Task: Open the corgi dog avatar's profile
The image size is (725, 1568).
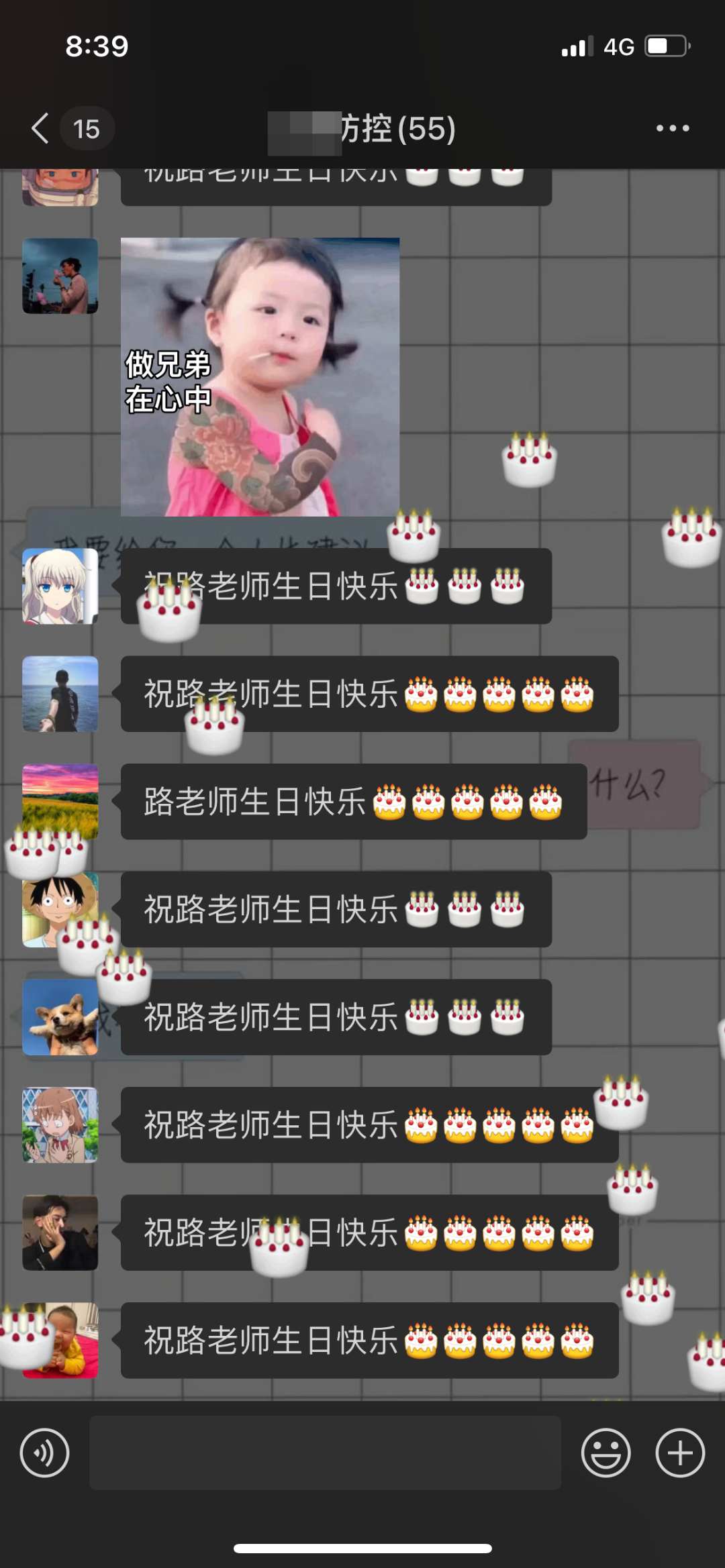Action: 59,1018
